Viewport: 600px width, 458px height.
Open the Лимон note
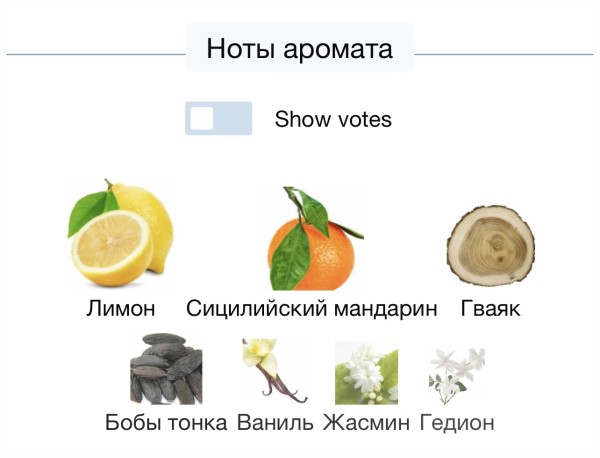[x=120, y=235]
